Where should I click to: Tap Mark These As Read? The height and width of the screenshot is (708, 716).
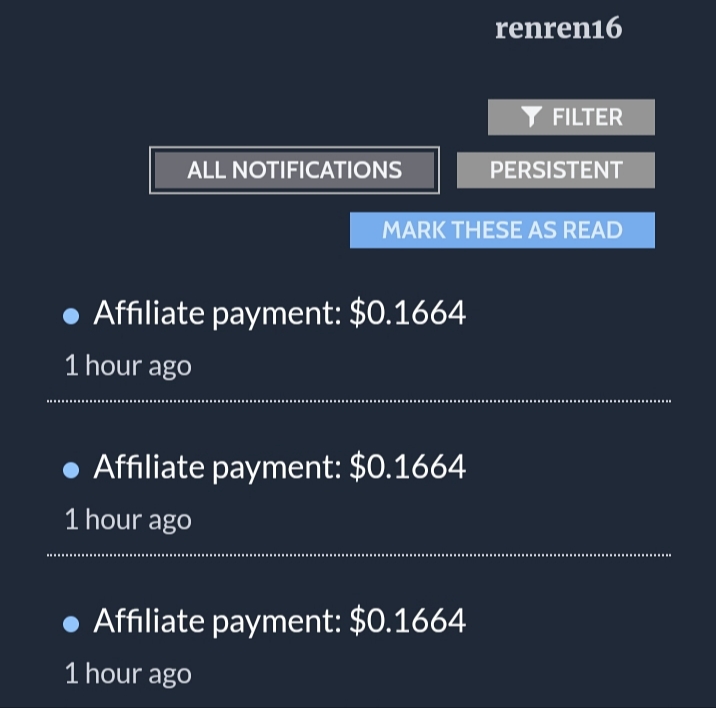[x=502, y=230]
